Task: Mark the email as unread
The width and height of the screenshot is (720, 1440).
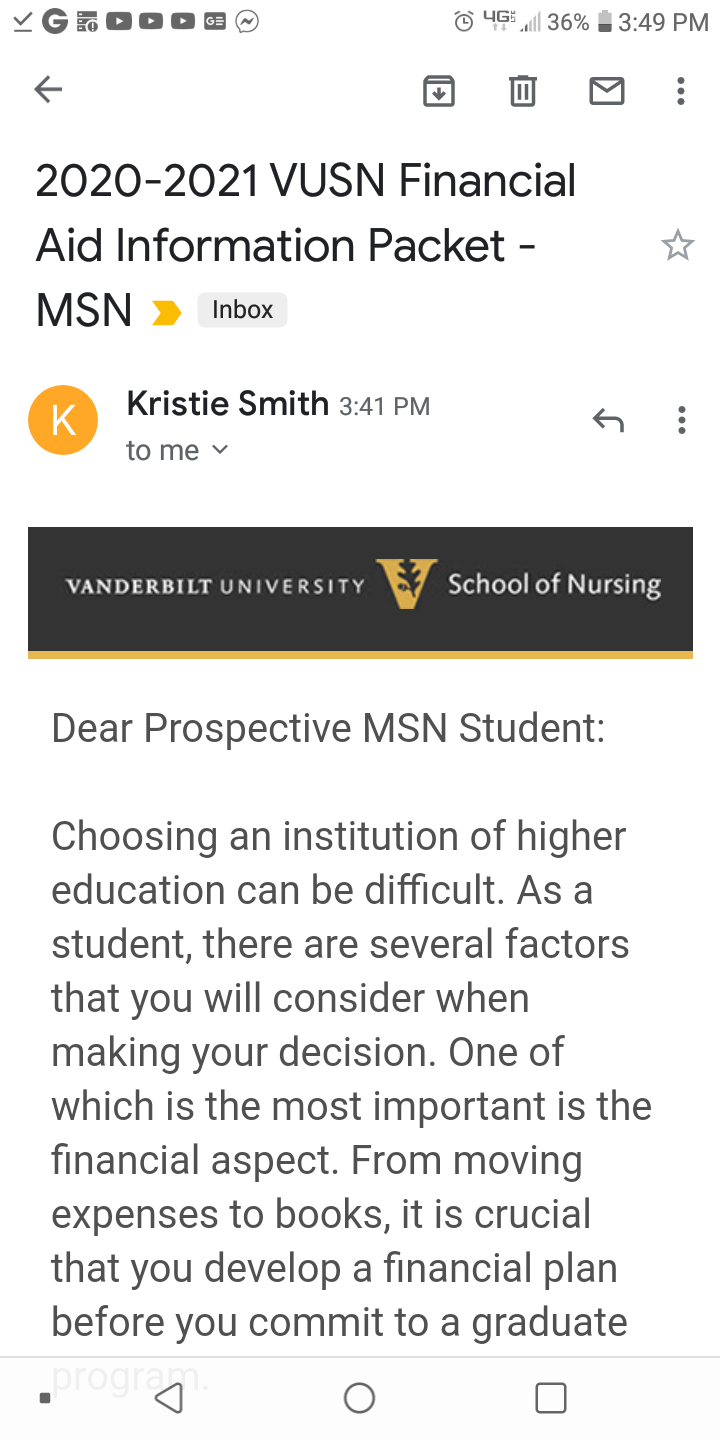Action: [x=607, y=91]
